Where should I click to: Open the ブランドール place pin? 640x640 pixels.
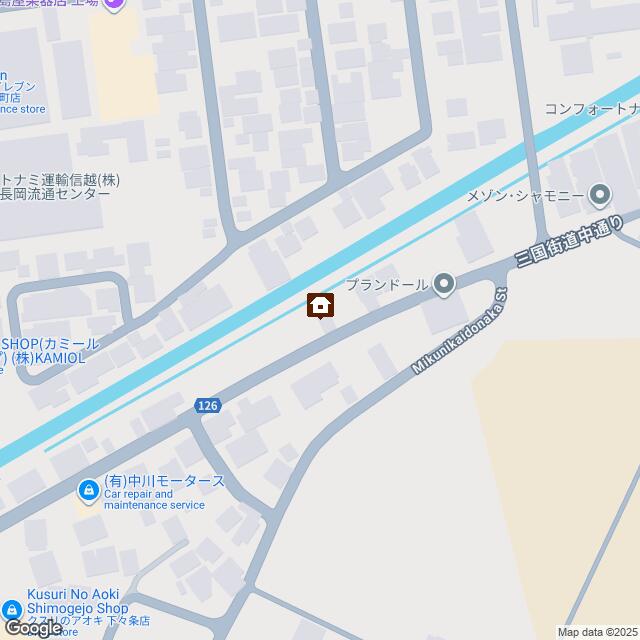coord(445,285)
